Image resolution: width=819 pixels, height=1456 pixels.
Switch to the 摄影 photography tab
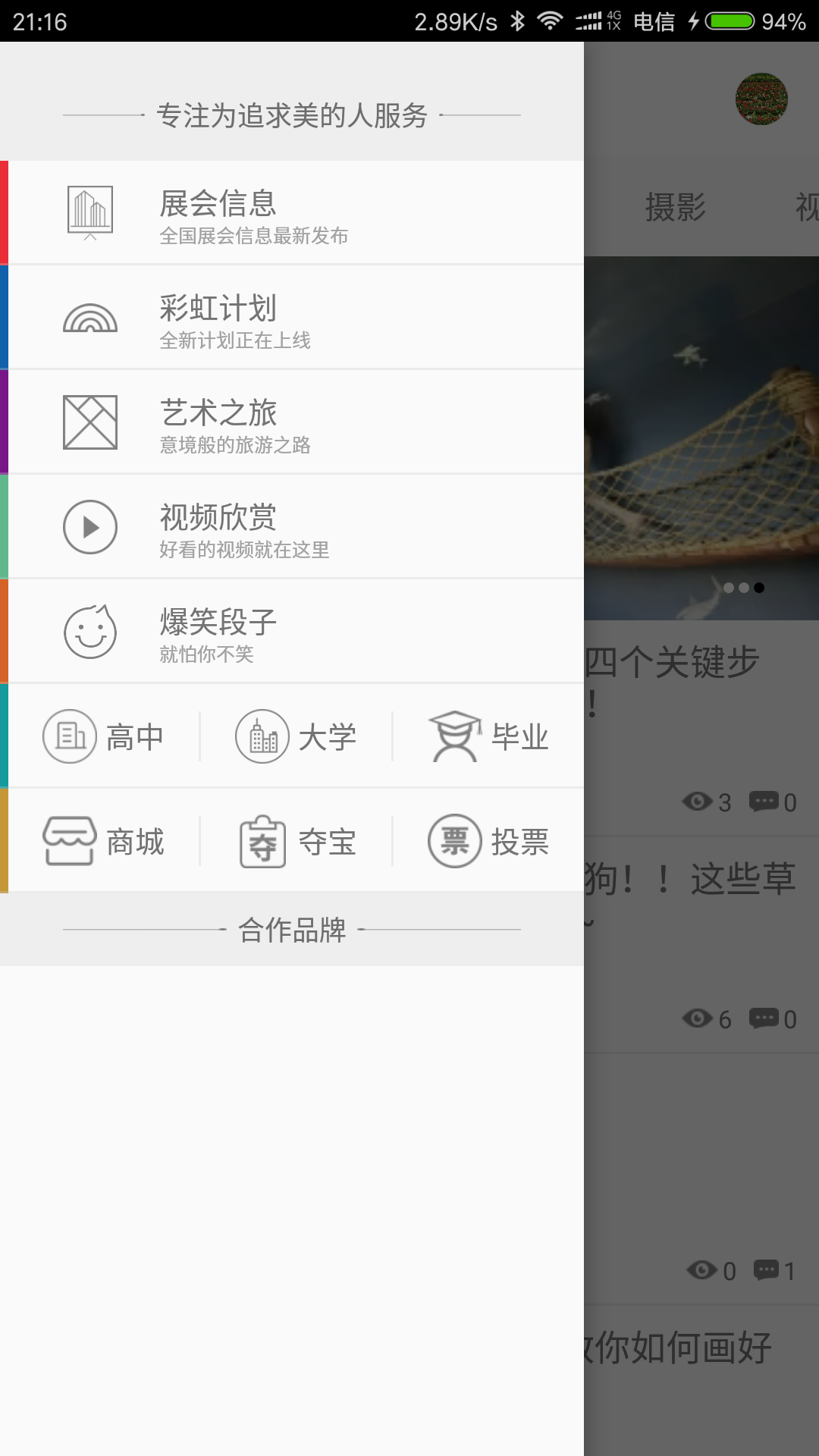pyautogui.click(x=675, y=207)
